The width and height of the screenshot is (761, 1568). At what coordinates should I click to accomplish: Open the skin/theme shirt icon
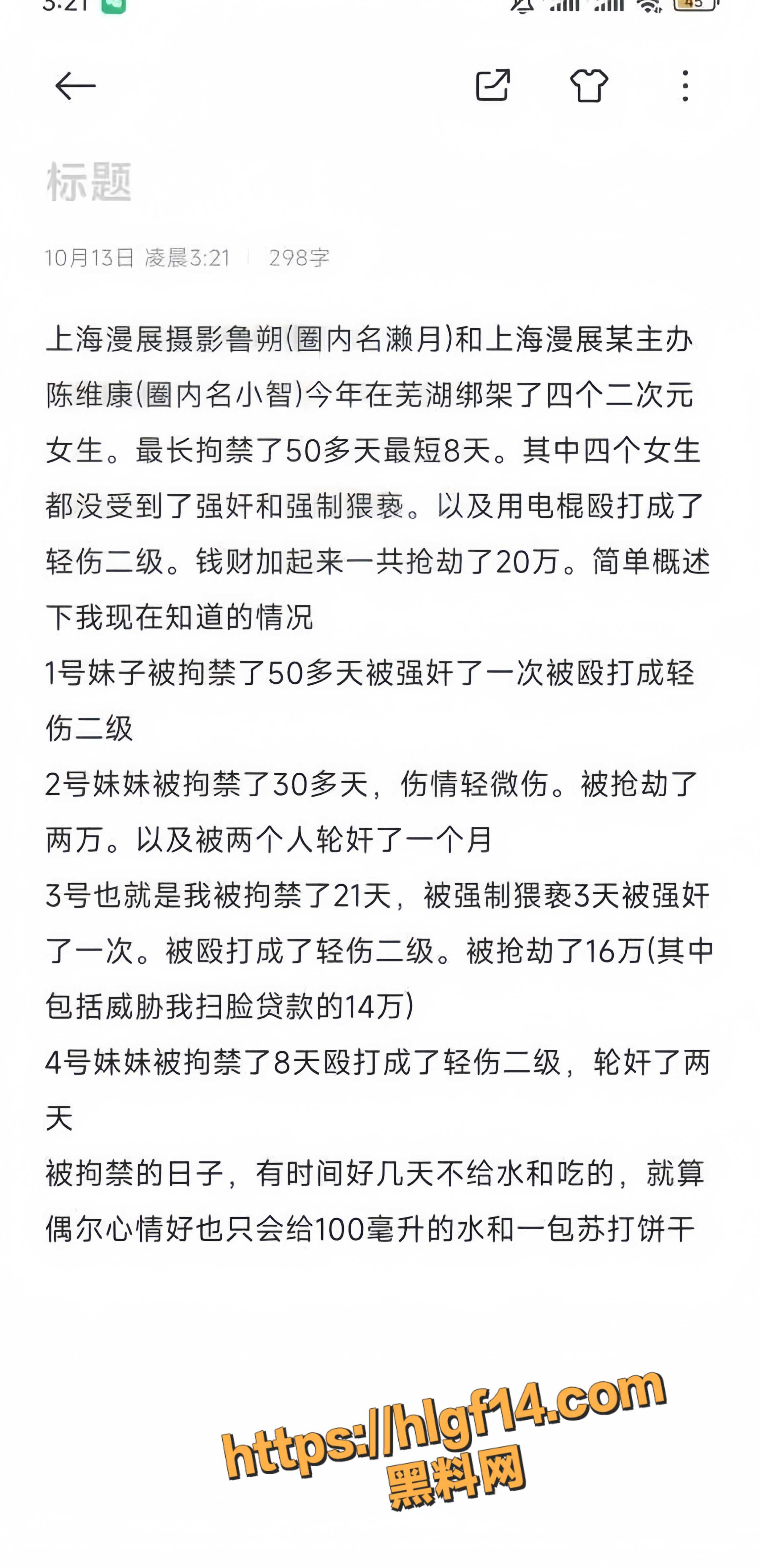pyautogui.click(x=589, y=85)
